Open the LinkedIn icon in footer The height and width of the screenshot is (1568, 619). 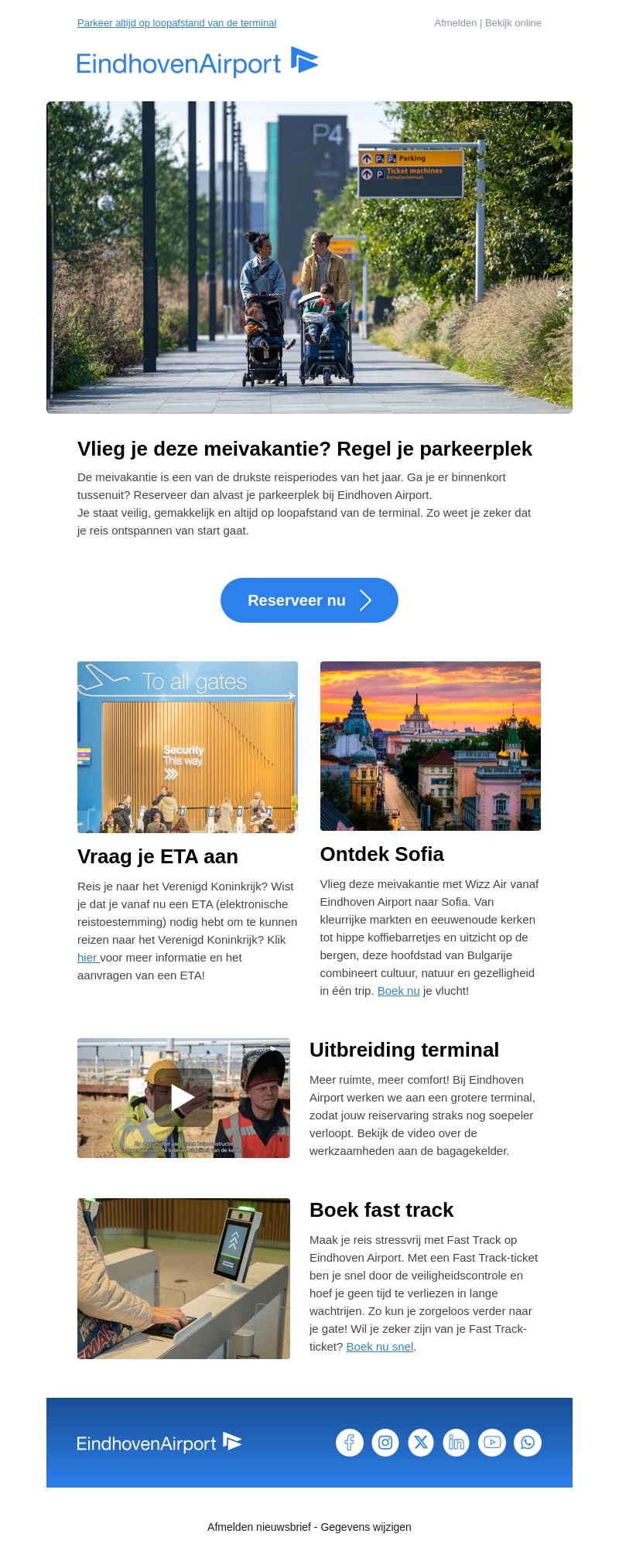tap(457, 1442)
